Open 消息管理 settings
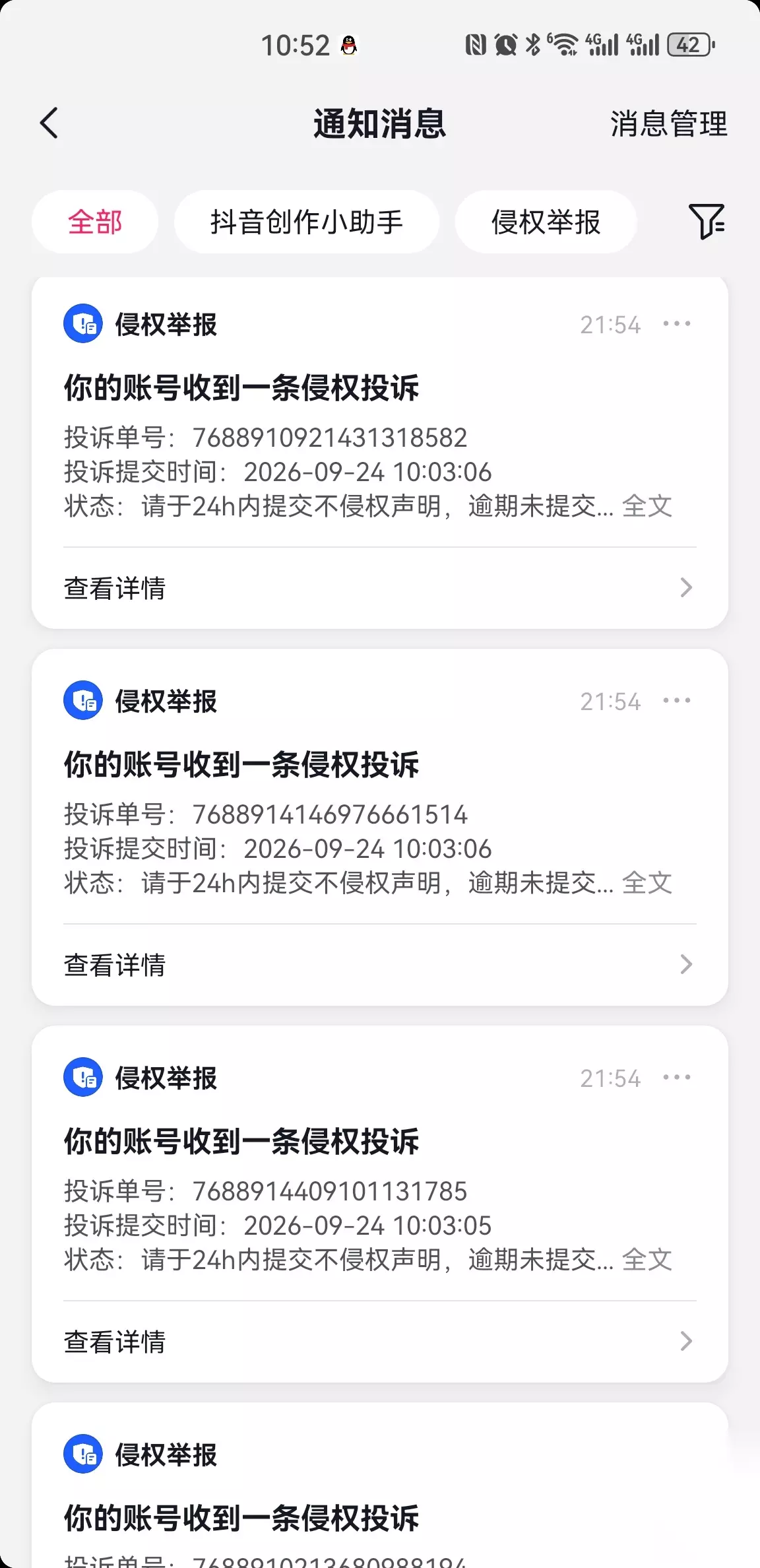The height and width of the screenshot is (1568, 760). tap(668, 124)
